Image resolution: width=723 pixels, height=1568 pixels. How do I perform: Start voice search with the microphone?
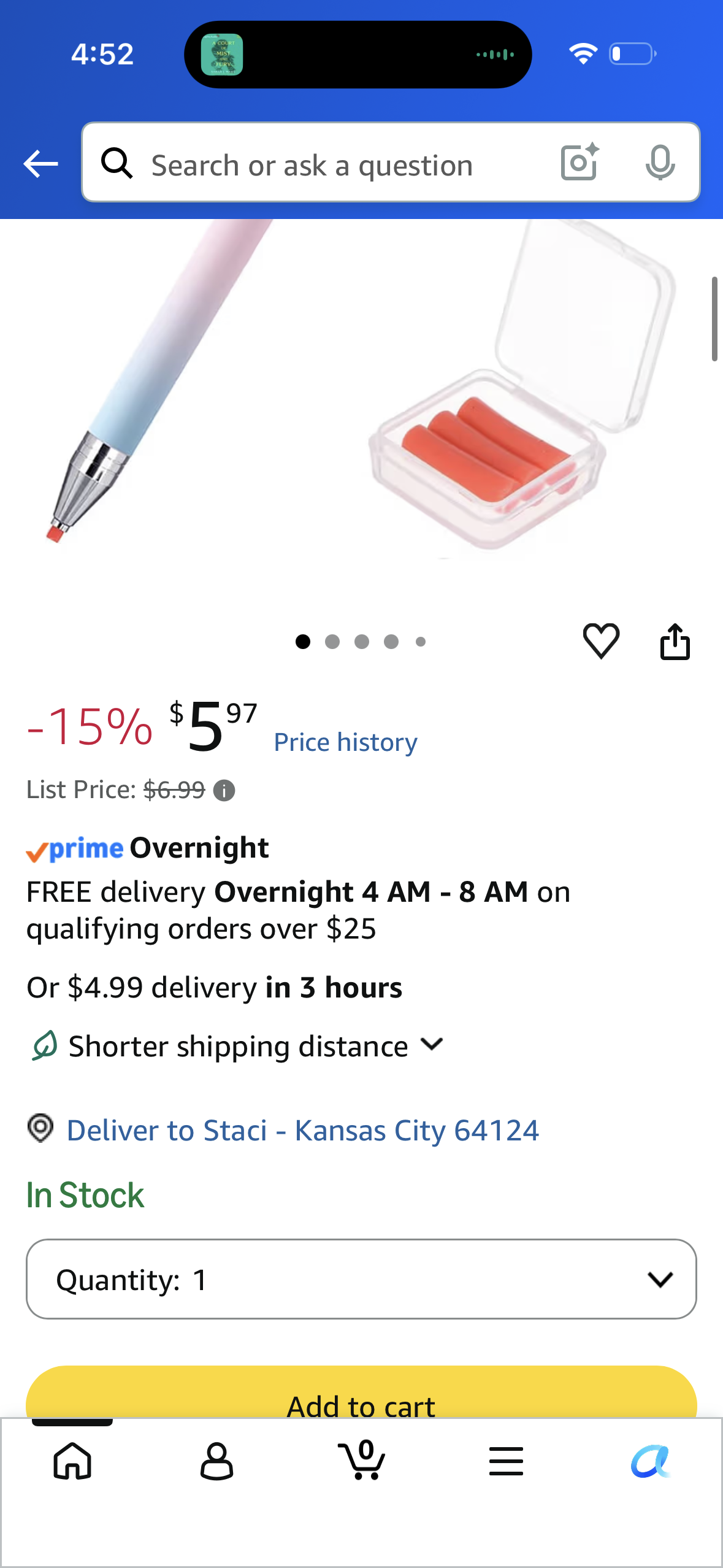click(x=660, y=163)
